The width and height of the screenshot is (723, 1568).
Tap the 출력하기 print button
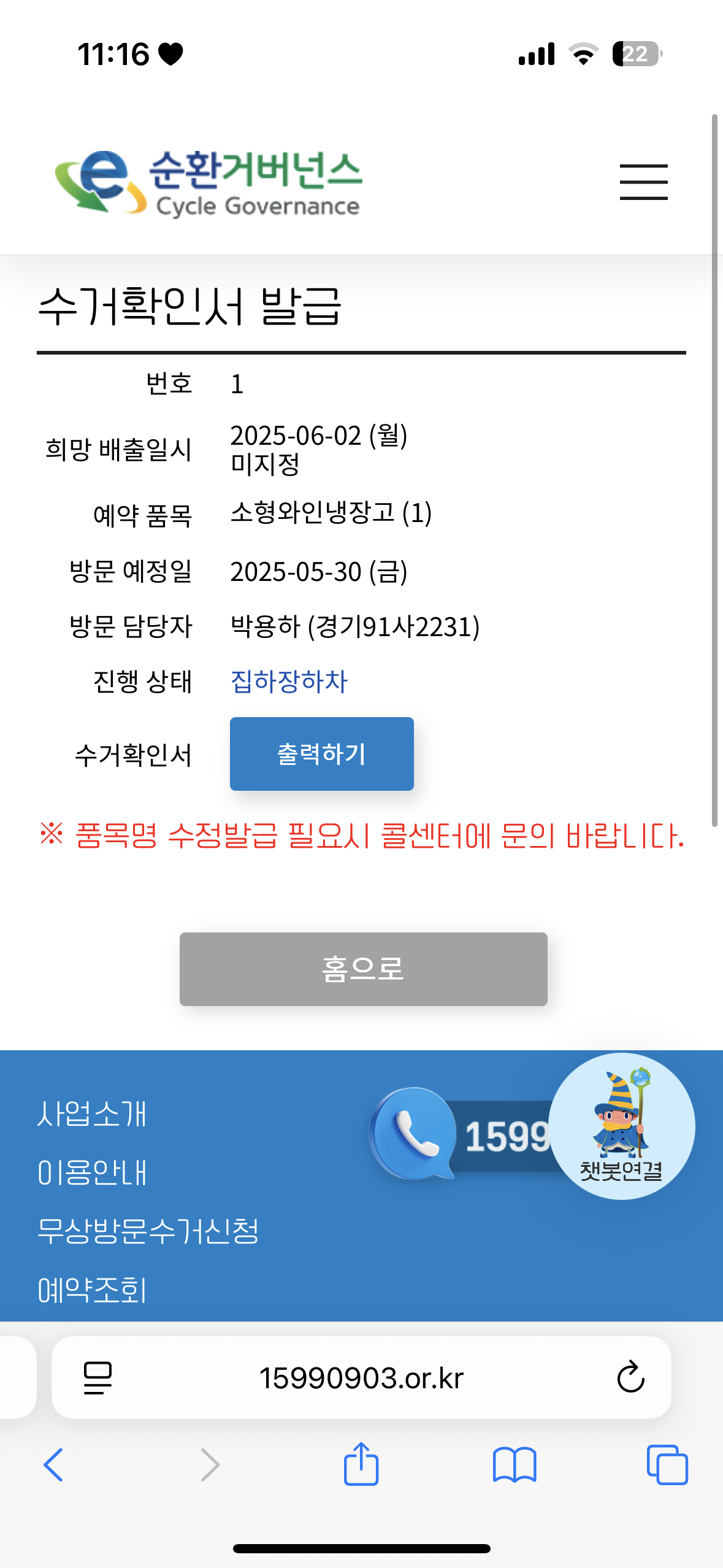(321, 753)
